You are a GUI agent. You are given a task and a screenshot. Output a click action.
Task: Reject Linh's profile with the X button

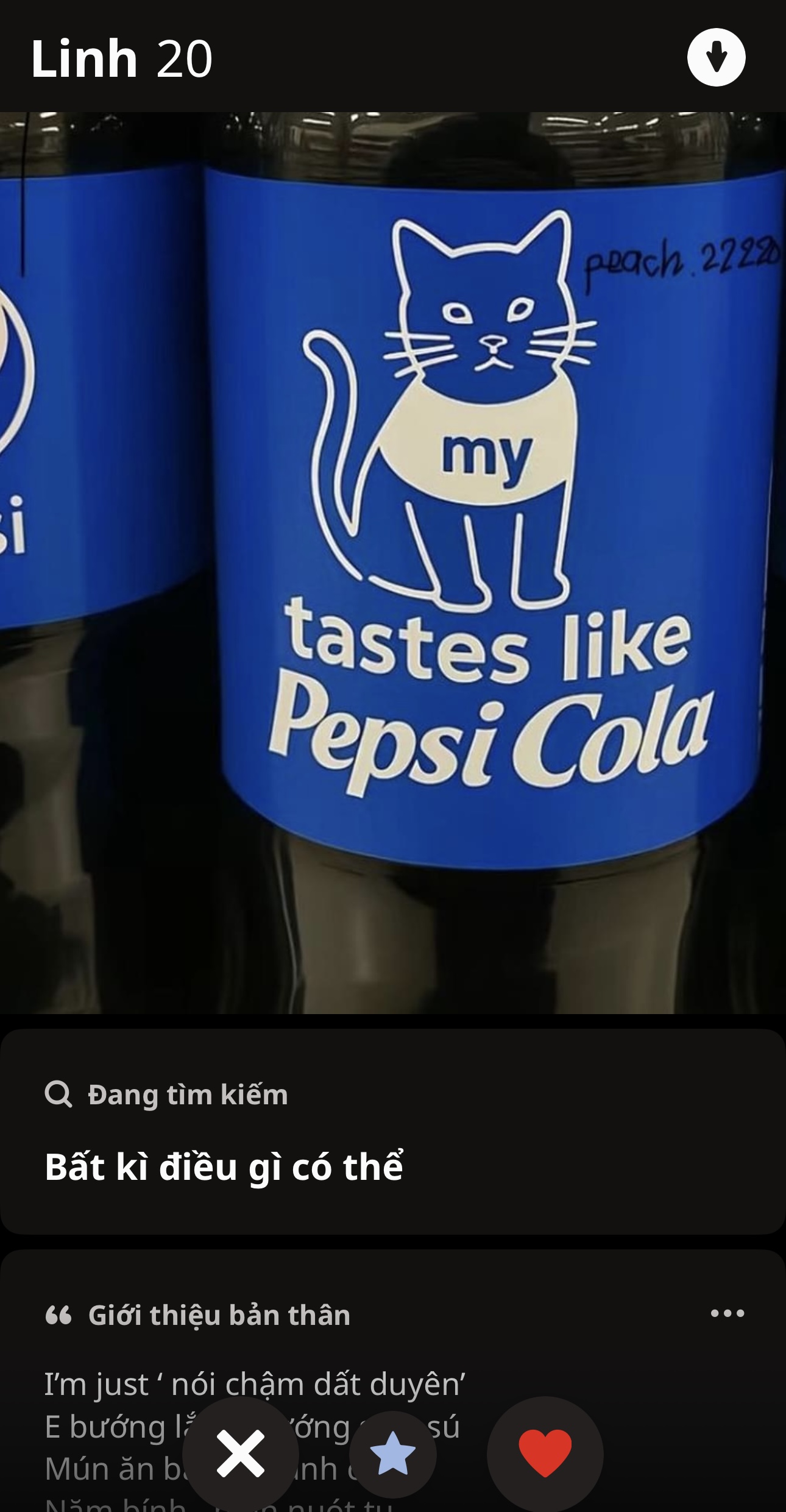pos(241,1454)
